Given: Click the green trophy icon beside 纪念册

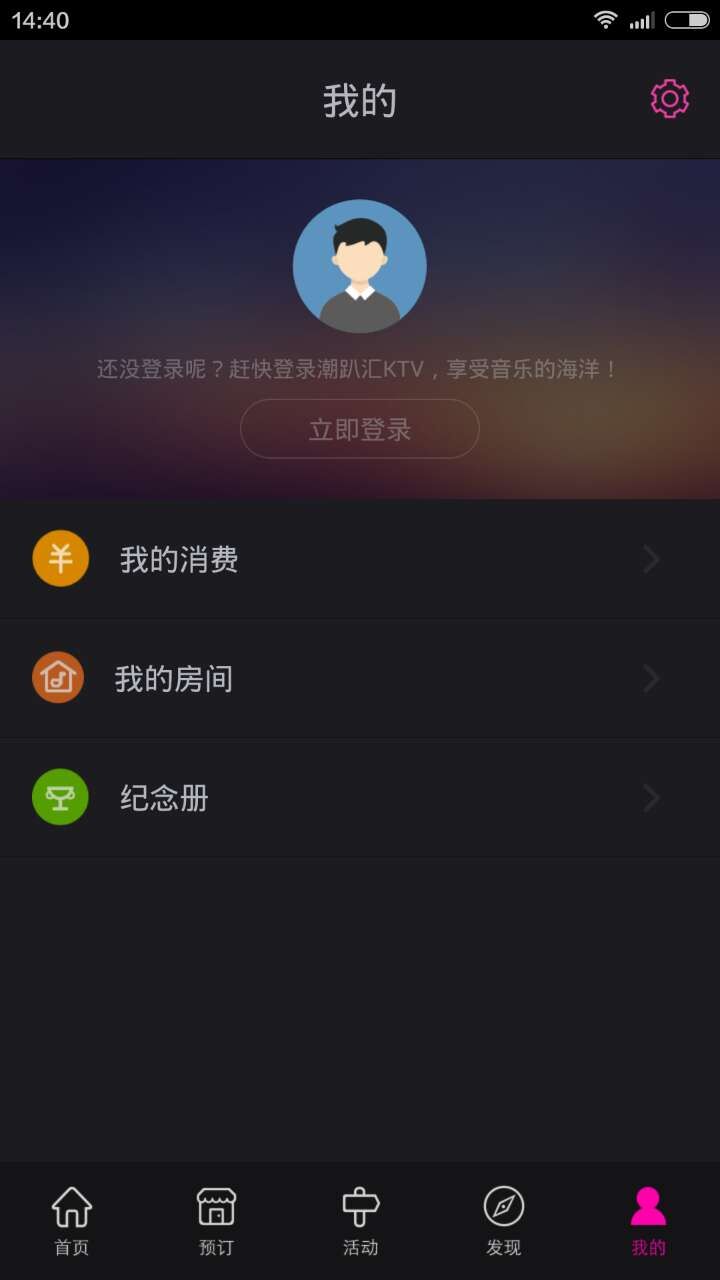Looking at the screenshot, I should [x=60, y=797].
